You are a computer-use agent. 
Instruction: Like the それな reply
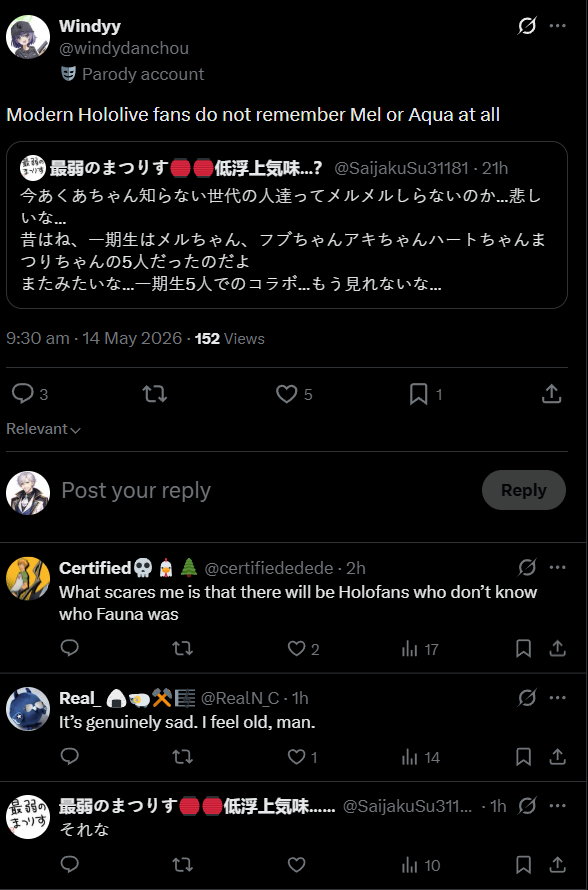[296, 864]
